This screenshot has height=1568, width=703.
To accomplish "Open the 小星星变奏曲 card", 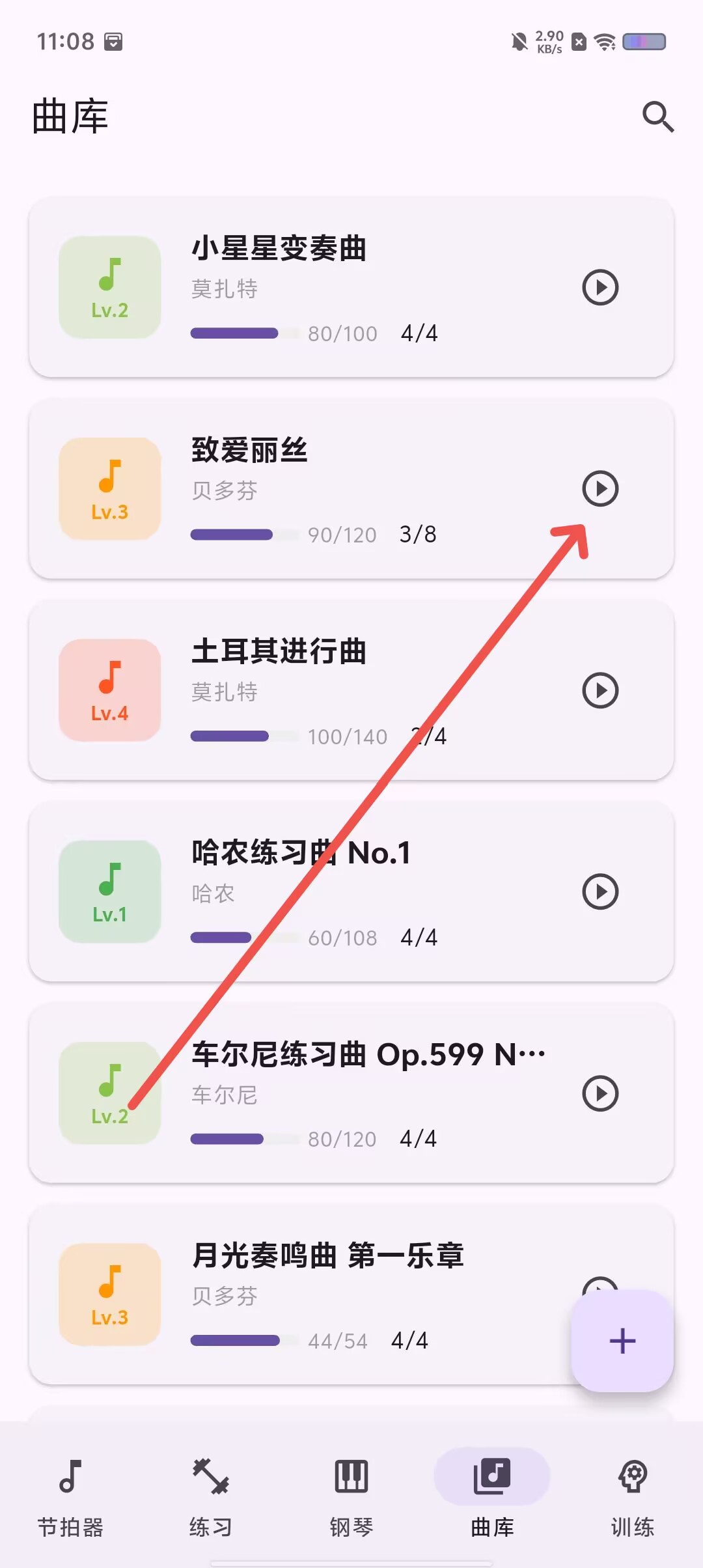I will coord(351,287).
